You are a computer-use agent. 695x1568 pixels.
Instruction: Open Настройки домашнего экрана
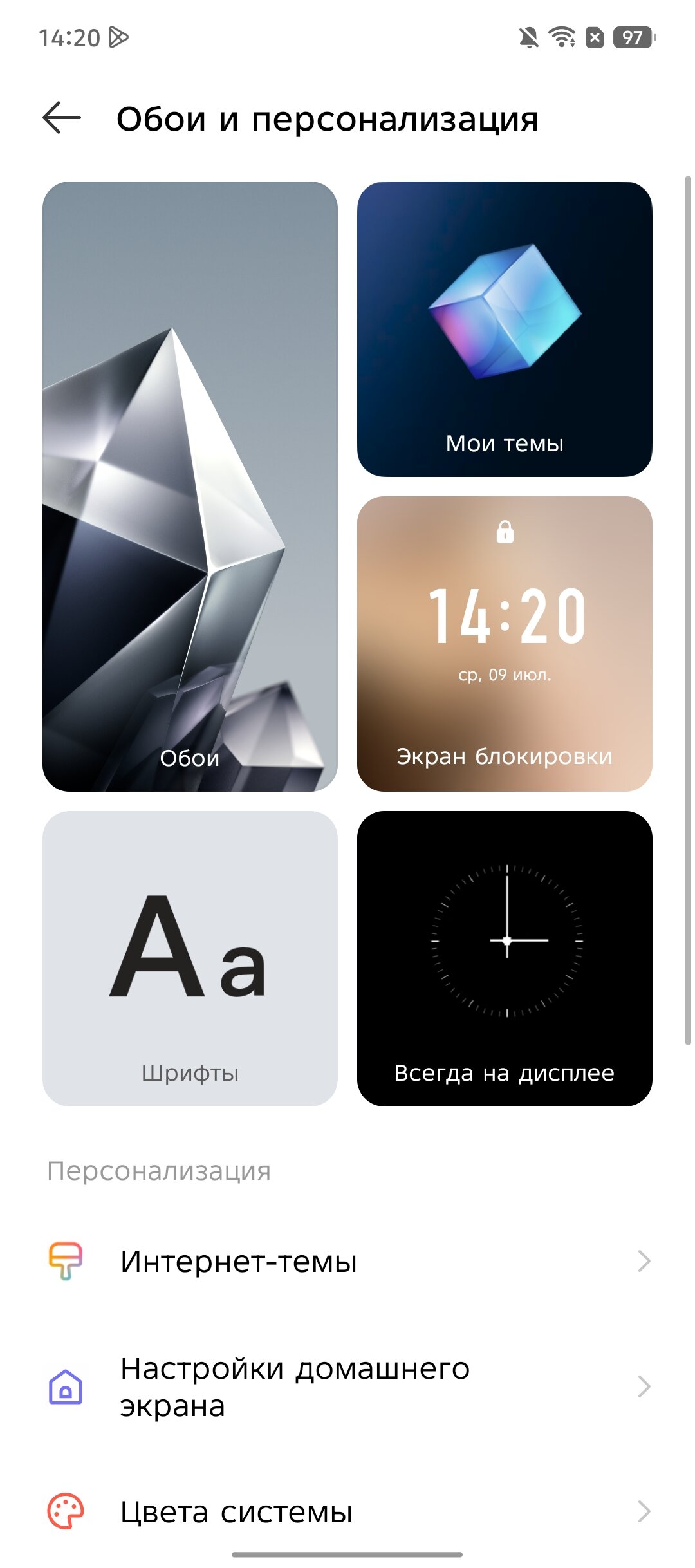click(x=347, y=1386)
